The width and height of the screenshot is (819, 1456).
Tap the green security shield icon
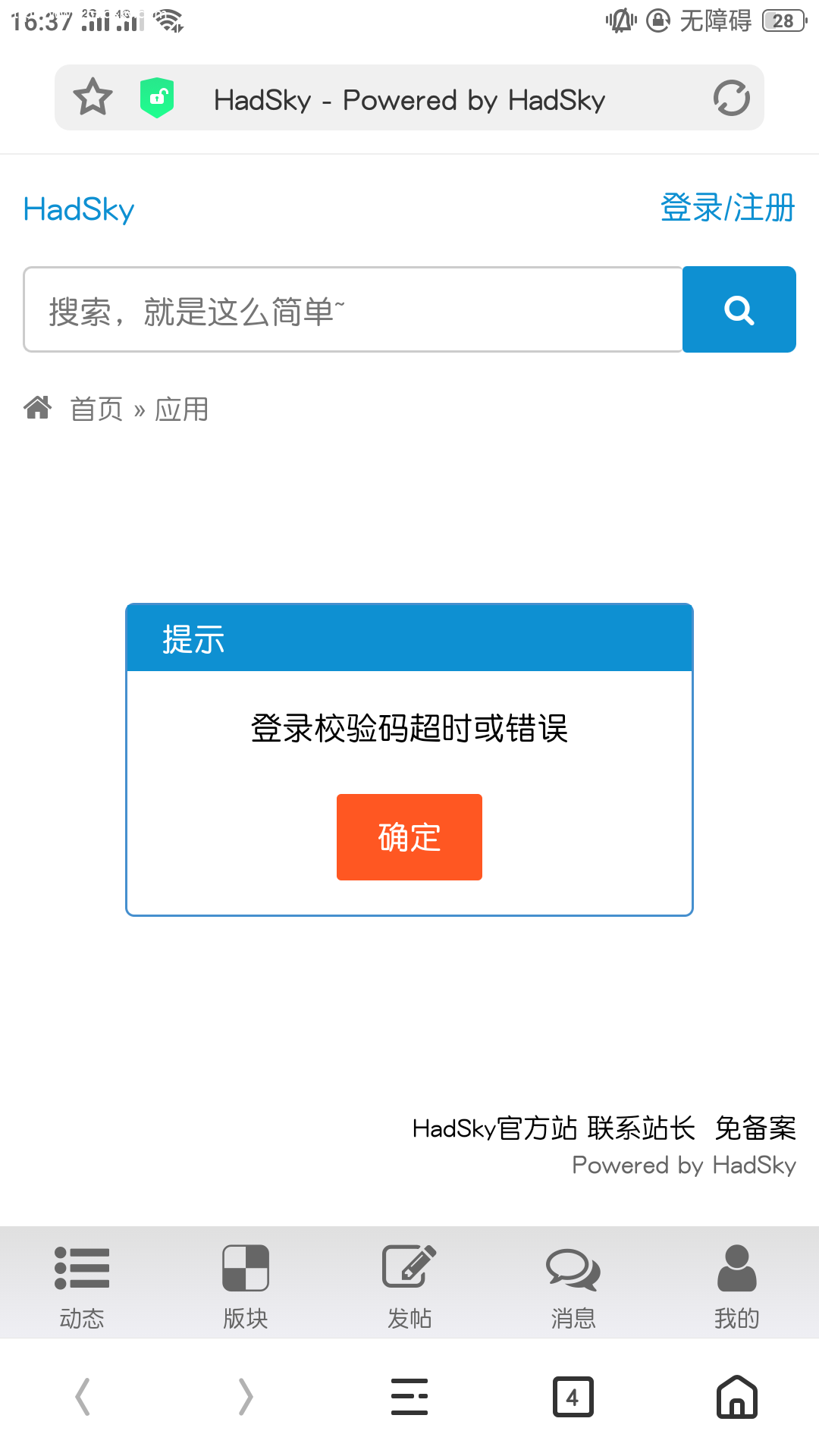(x=157, y=97)
